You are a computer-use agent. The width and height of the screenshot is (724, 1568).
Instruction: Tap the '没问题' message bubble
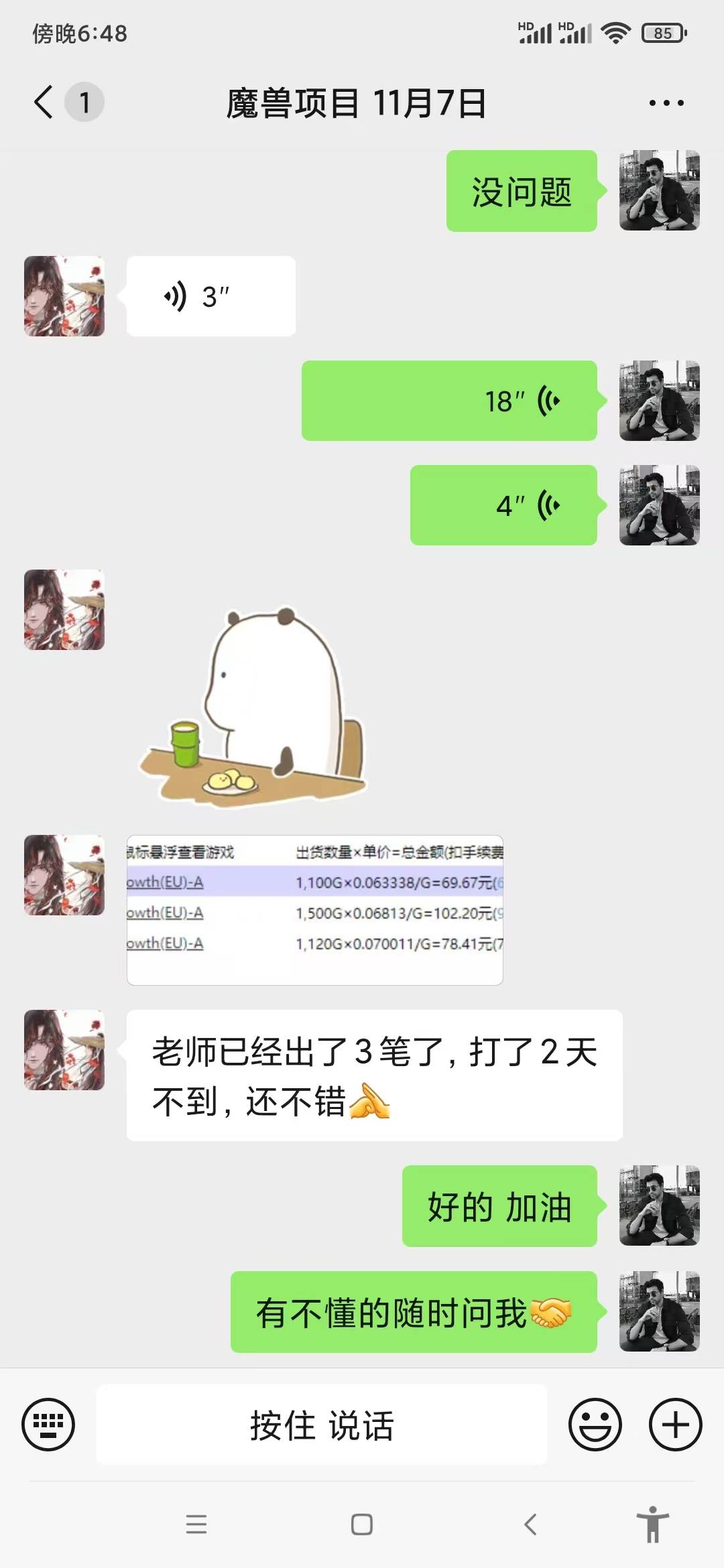pos(522,191)
